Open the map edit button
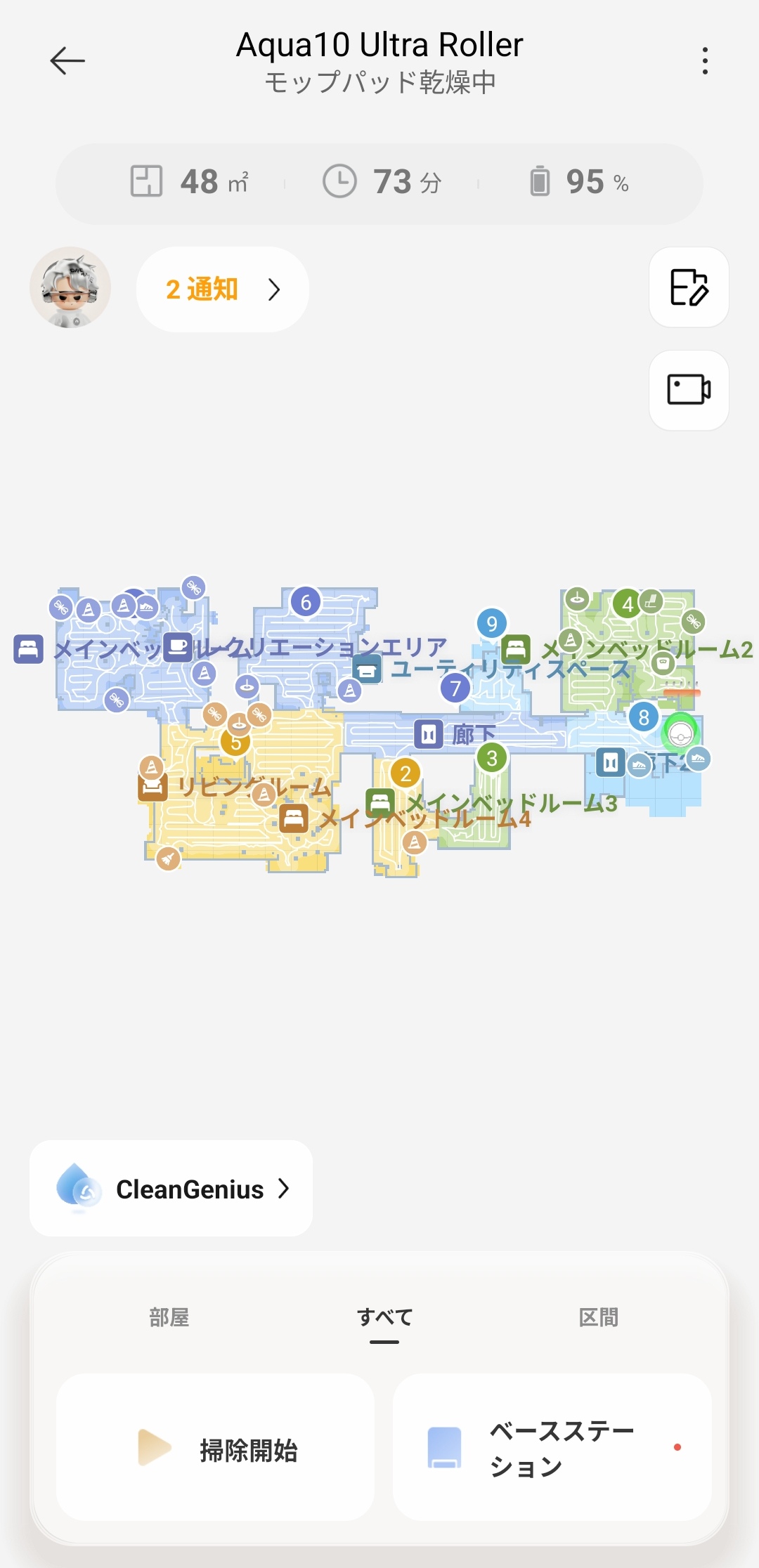Screen dimensions: 759x1568 tap(689, 287)
